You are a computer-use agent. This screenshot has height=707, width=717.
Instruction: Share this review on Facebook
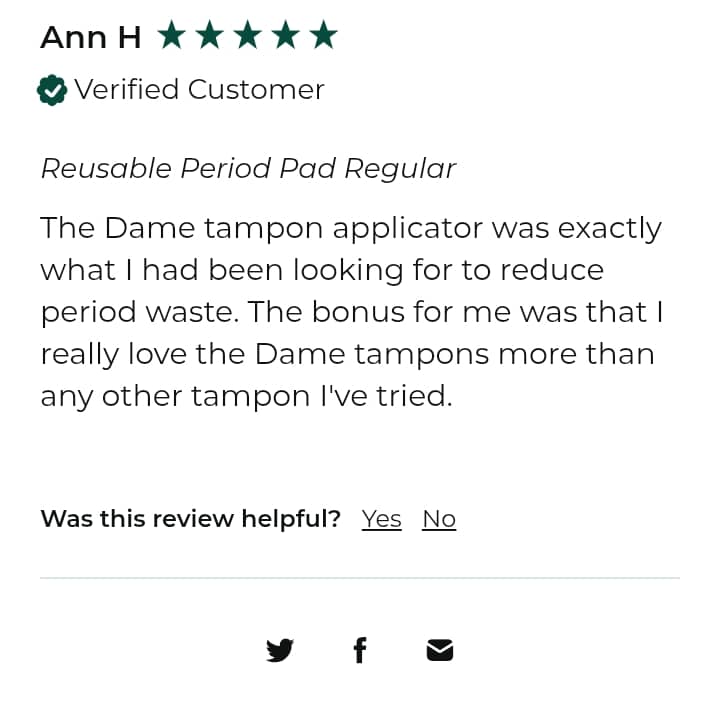pos(360,651)
